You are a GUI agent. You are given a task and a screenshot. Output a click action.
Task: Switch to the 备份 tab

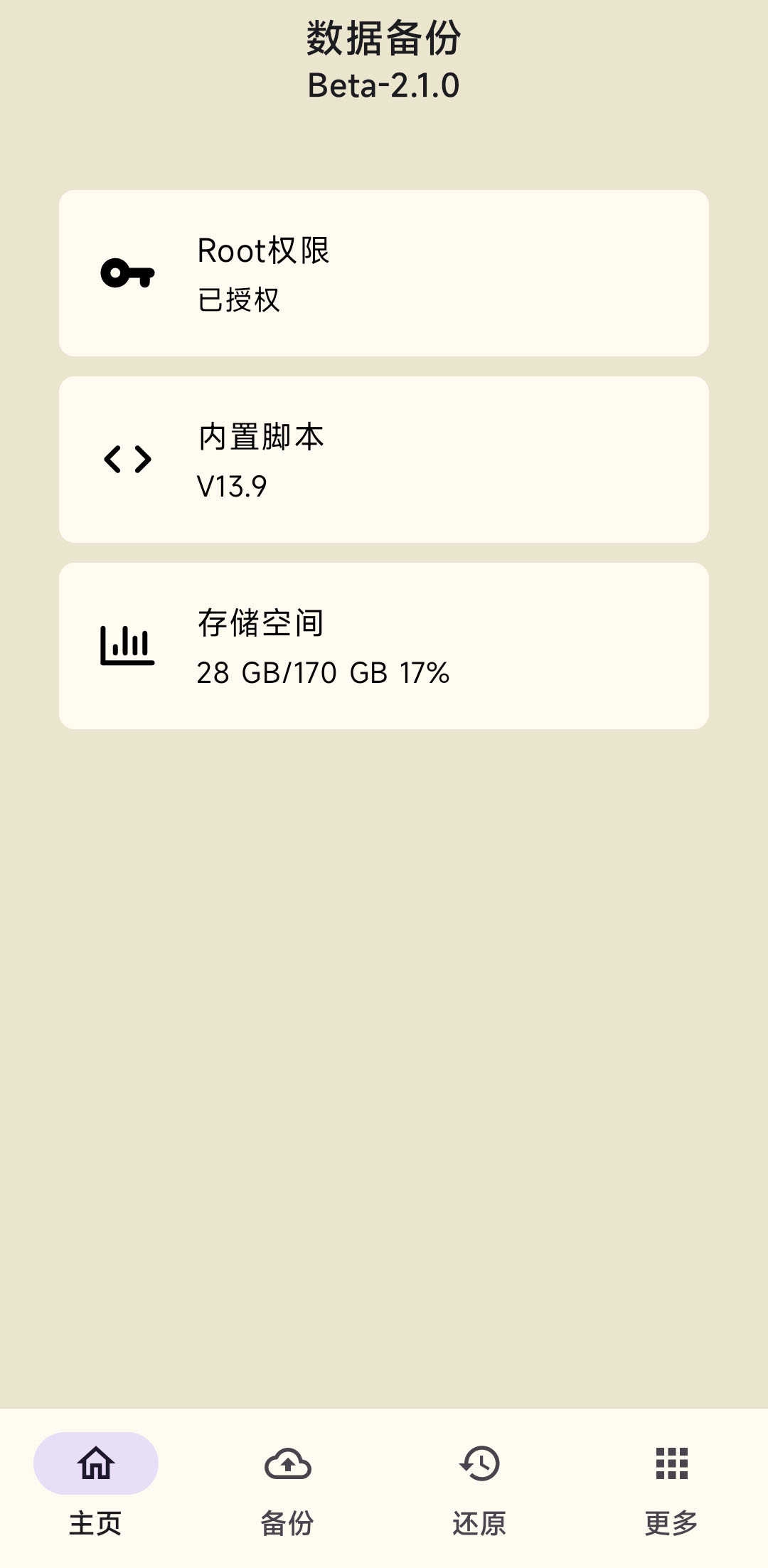pos(288,1484)
